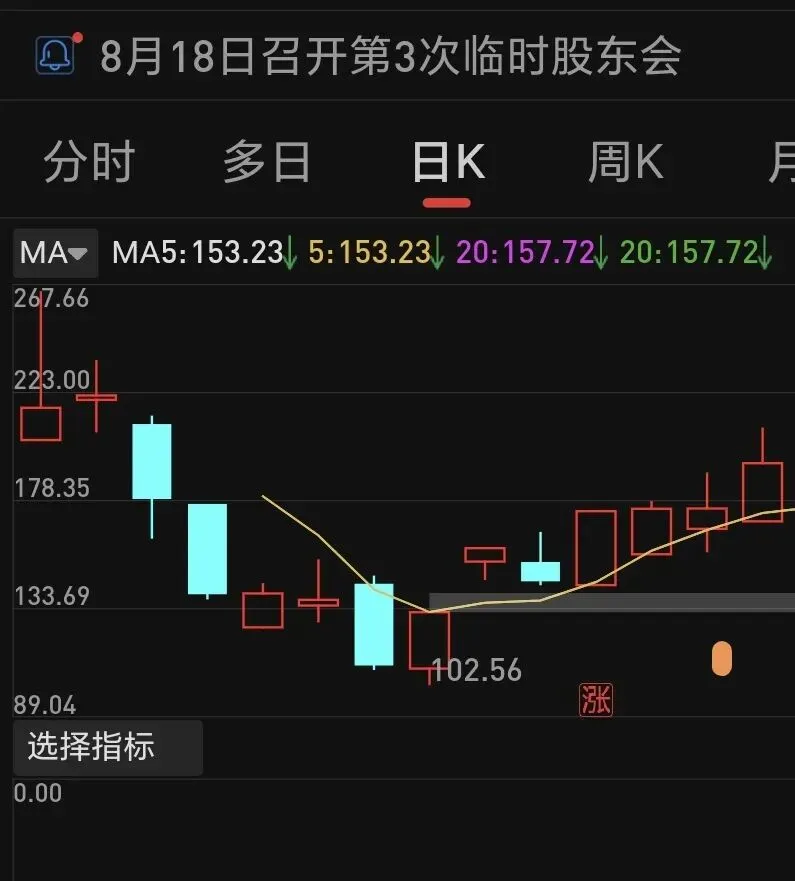Viewport: 795px width, 881px height.
Task: Switch to the 分时 chart tab
Action: tap(89, 162)
